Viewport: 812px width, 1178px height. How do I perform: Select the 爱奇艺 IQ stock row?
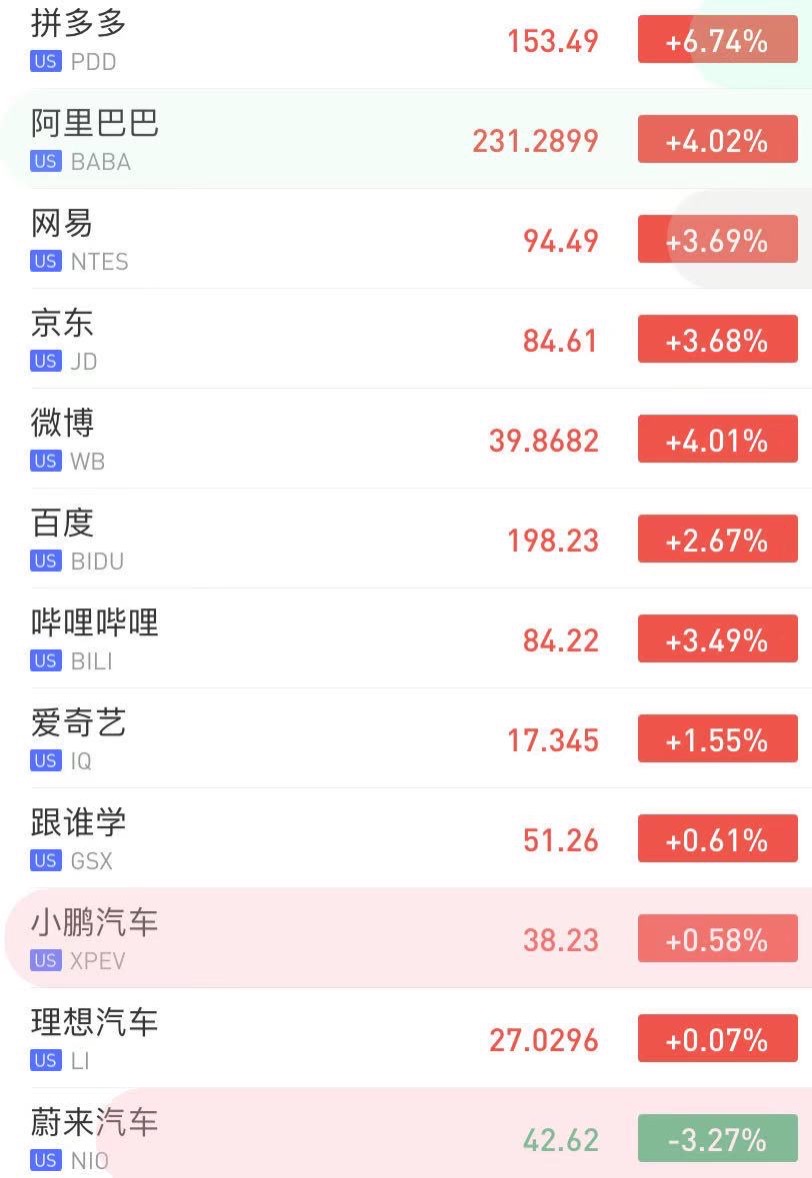point(300,740)
